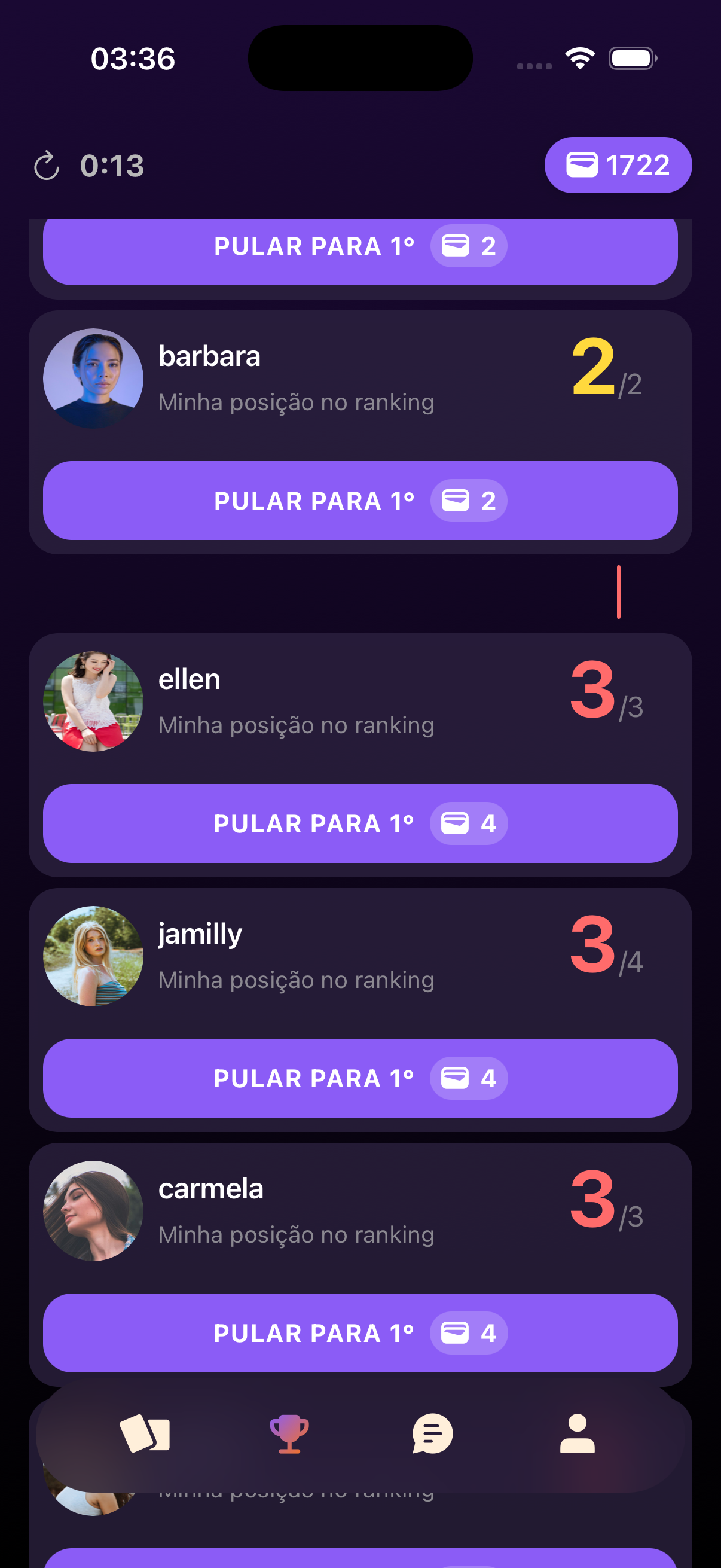721x1568 pixels.
Task: Tap the topmost partially visible skip button
Action: [360, 246]
